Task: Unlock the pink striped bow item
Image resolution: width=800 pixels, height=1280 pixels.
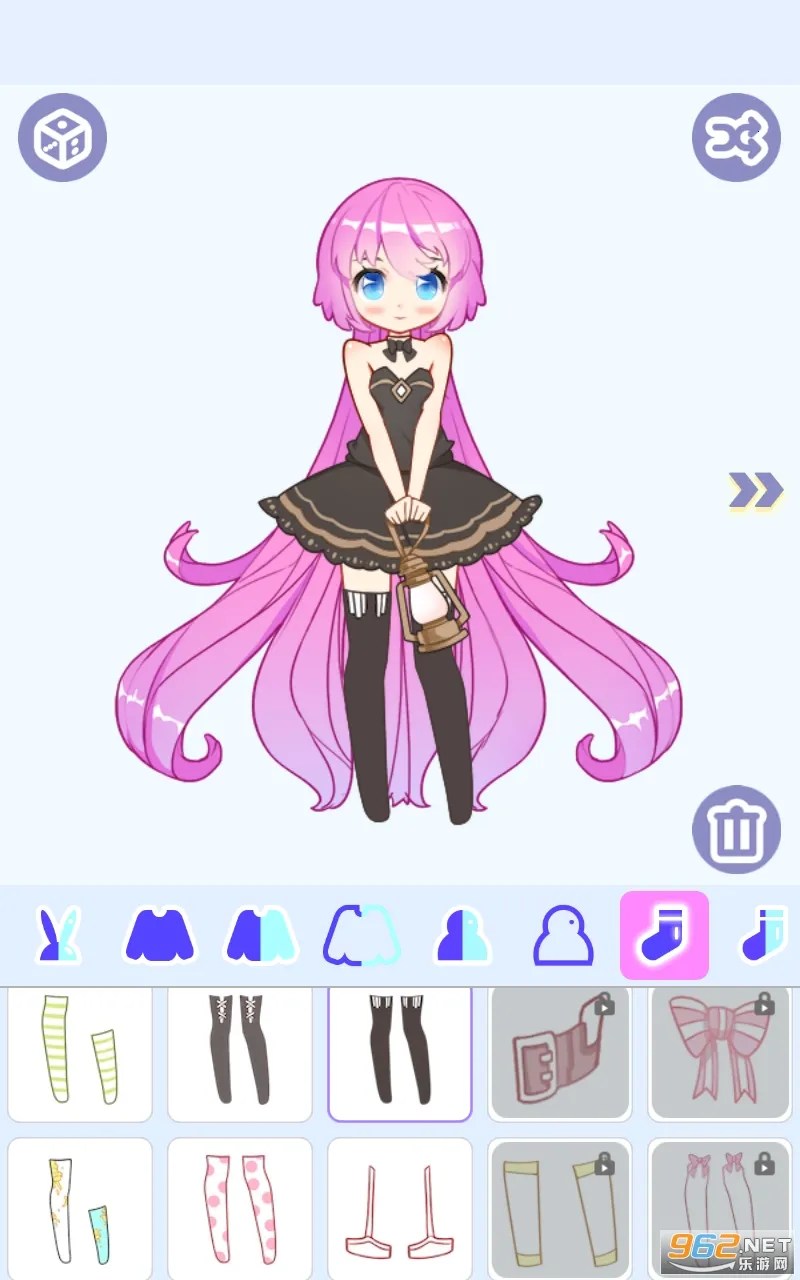Action: pos(720,1050)
